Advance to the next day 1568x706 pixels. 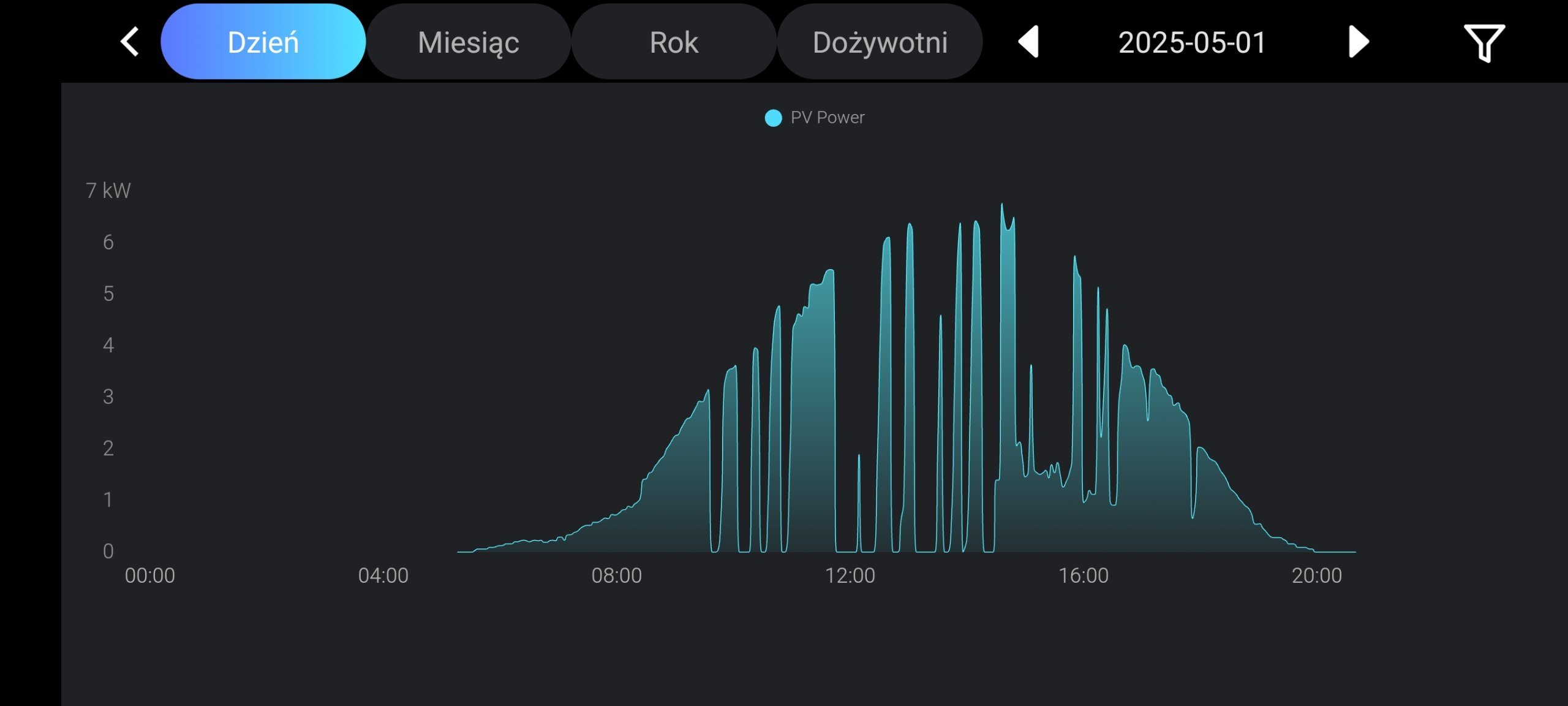pos(1359,42)
